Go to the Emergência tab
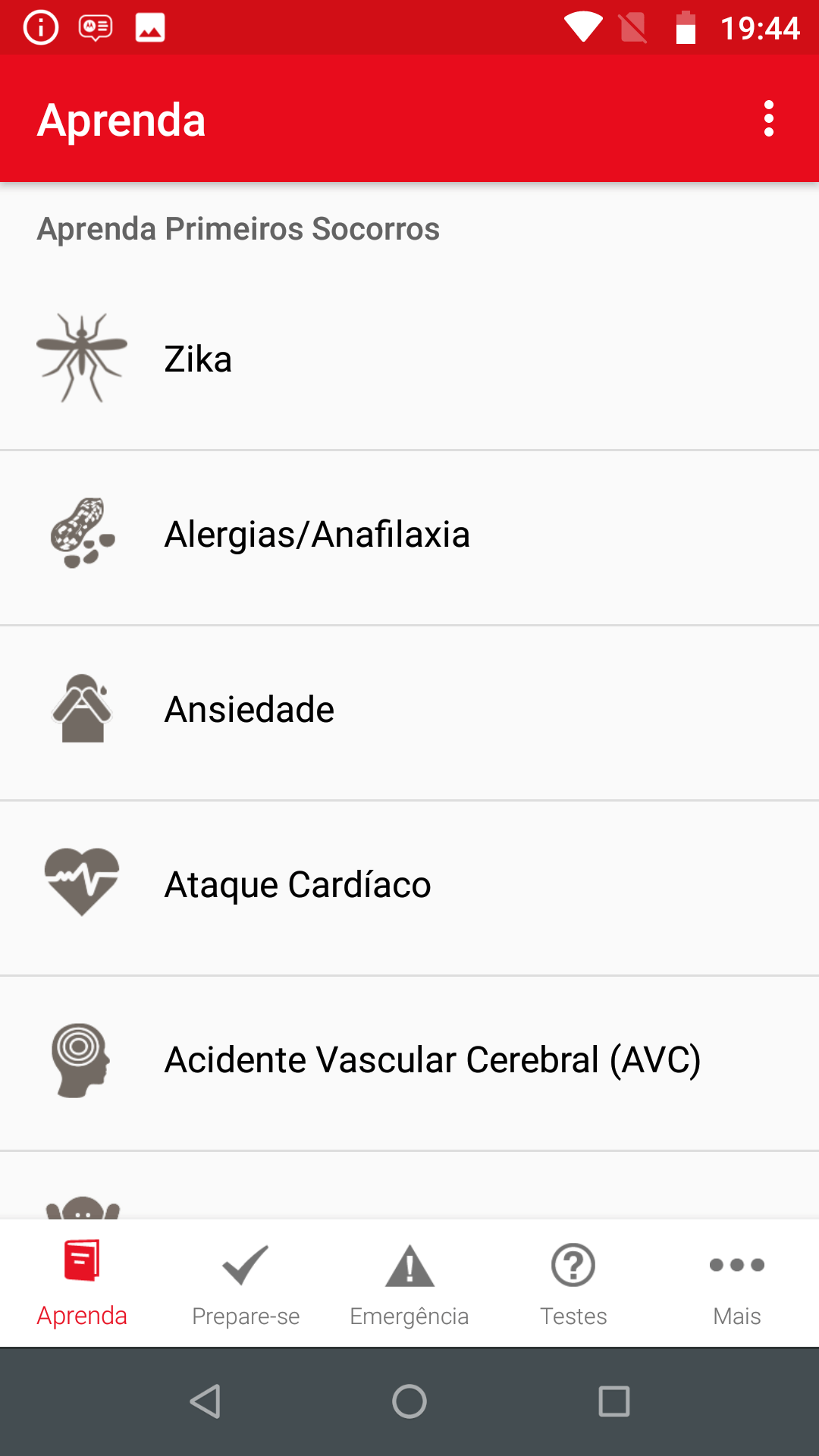The width and height of the screenshot is (819, 1456). (409, 1283)
